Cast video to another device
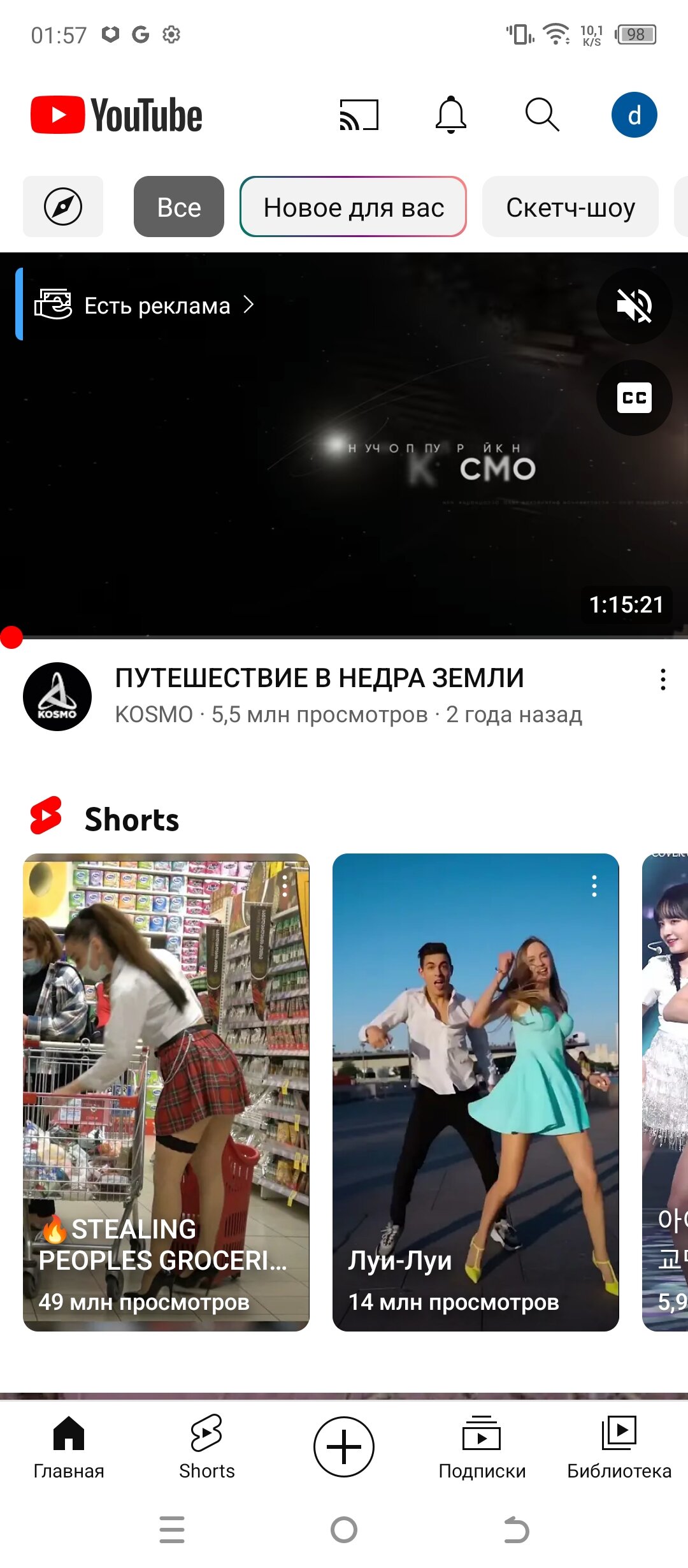This screenshot has height=1568, width=688. pos(359,115)
